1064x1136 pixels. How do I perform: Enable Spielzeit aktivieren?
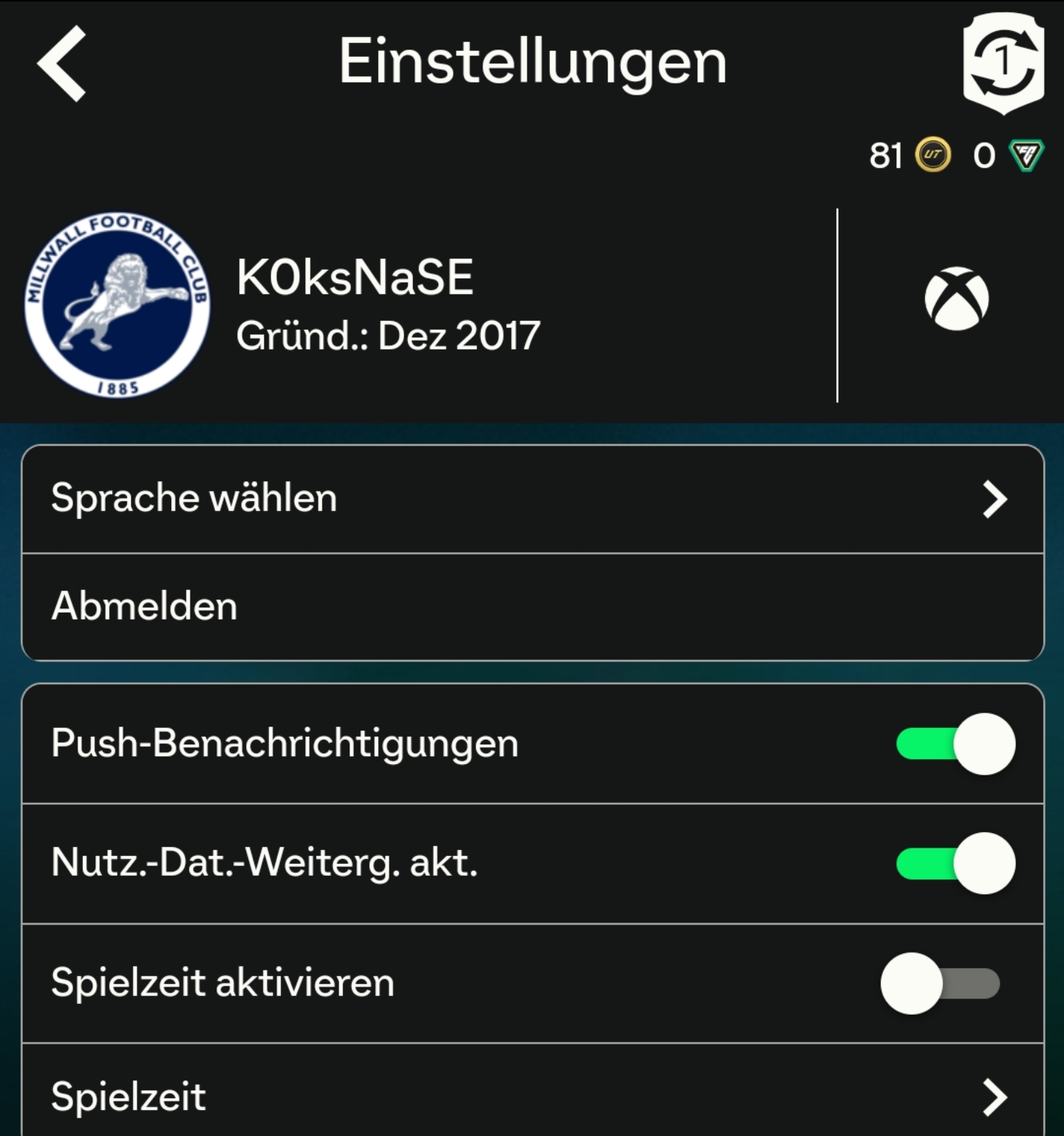pos(941,983)
